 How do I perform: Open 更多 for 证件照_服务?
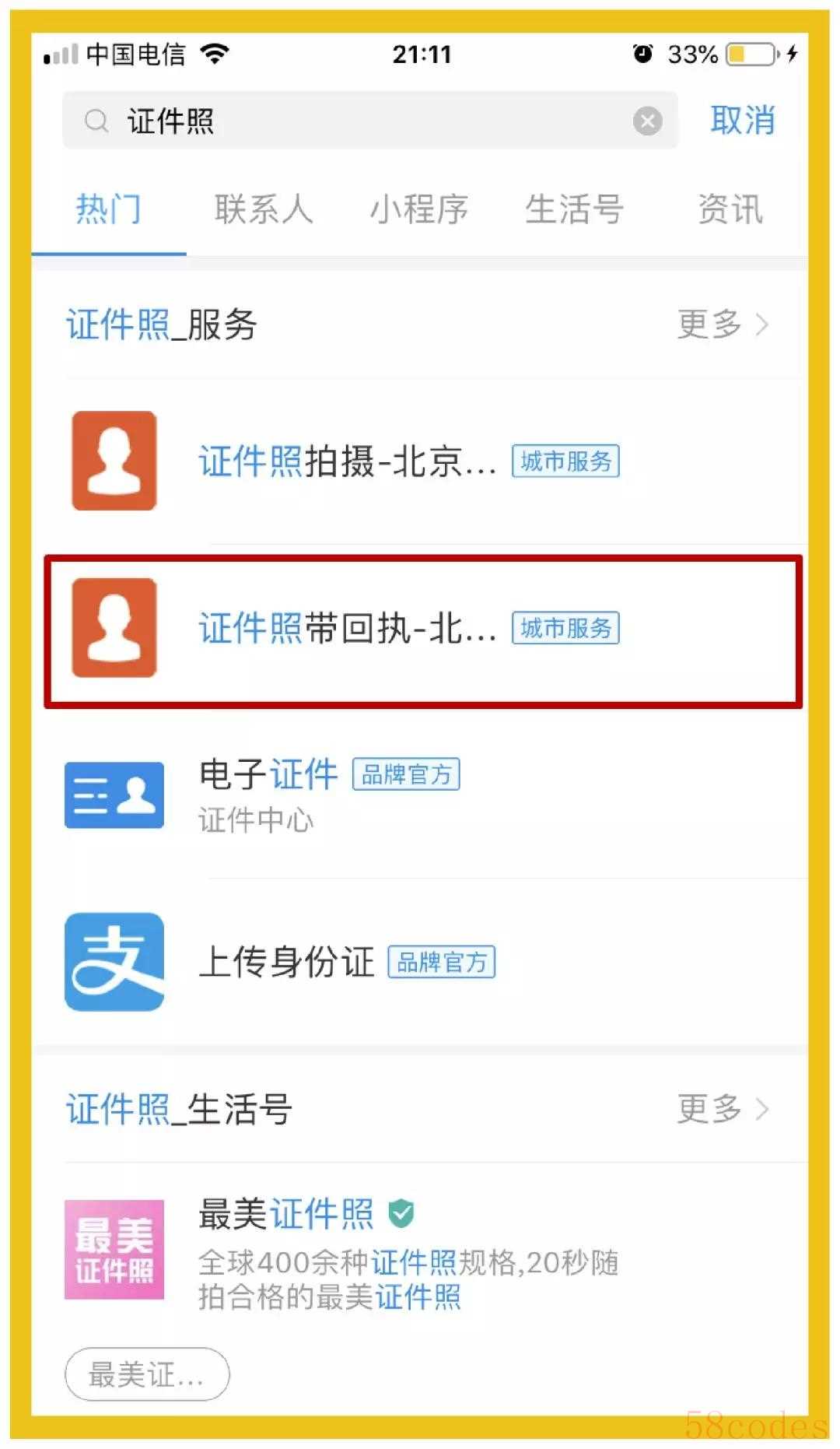(722, 325)
